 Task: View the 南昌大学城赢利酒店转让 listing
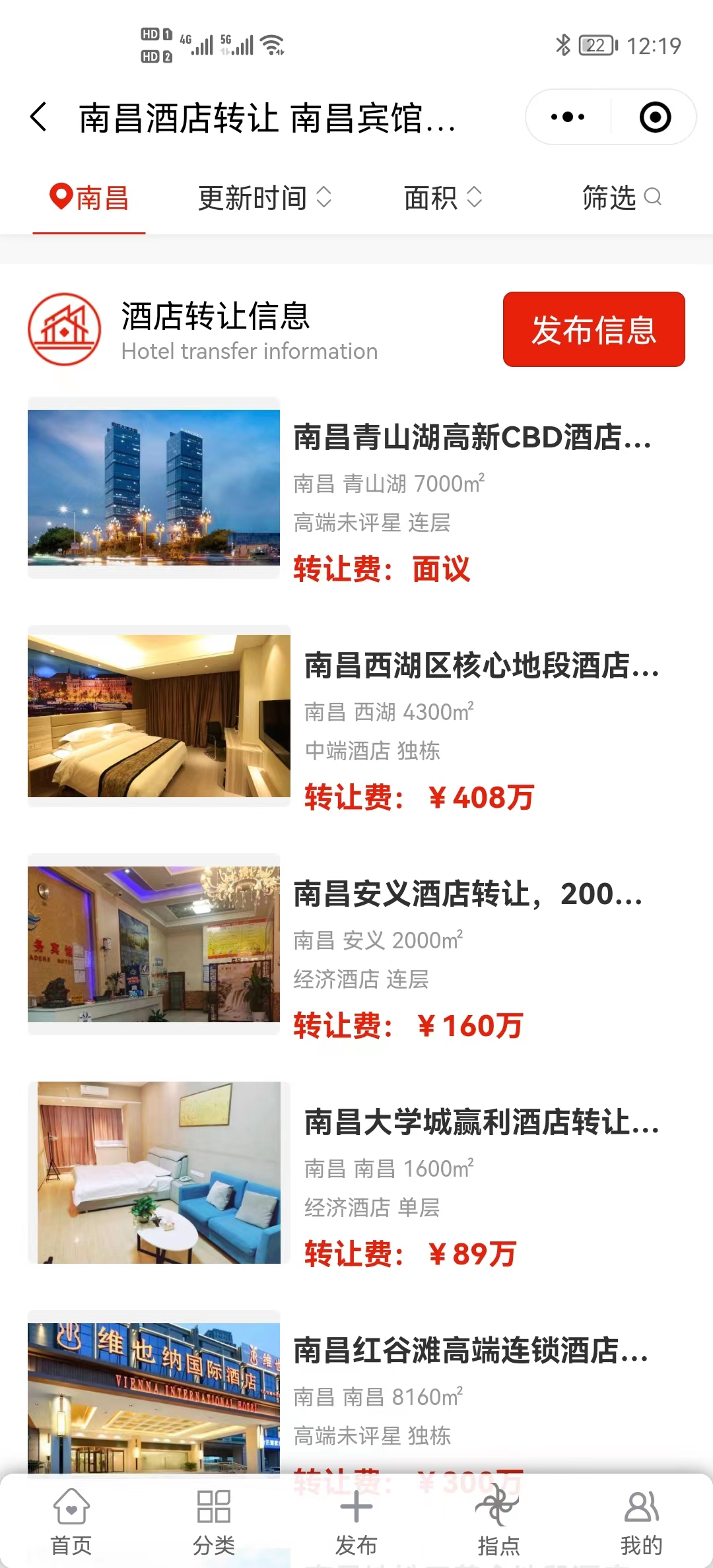[x=482, y=1123]
